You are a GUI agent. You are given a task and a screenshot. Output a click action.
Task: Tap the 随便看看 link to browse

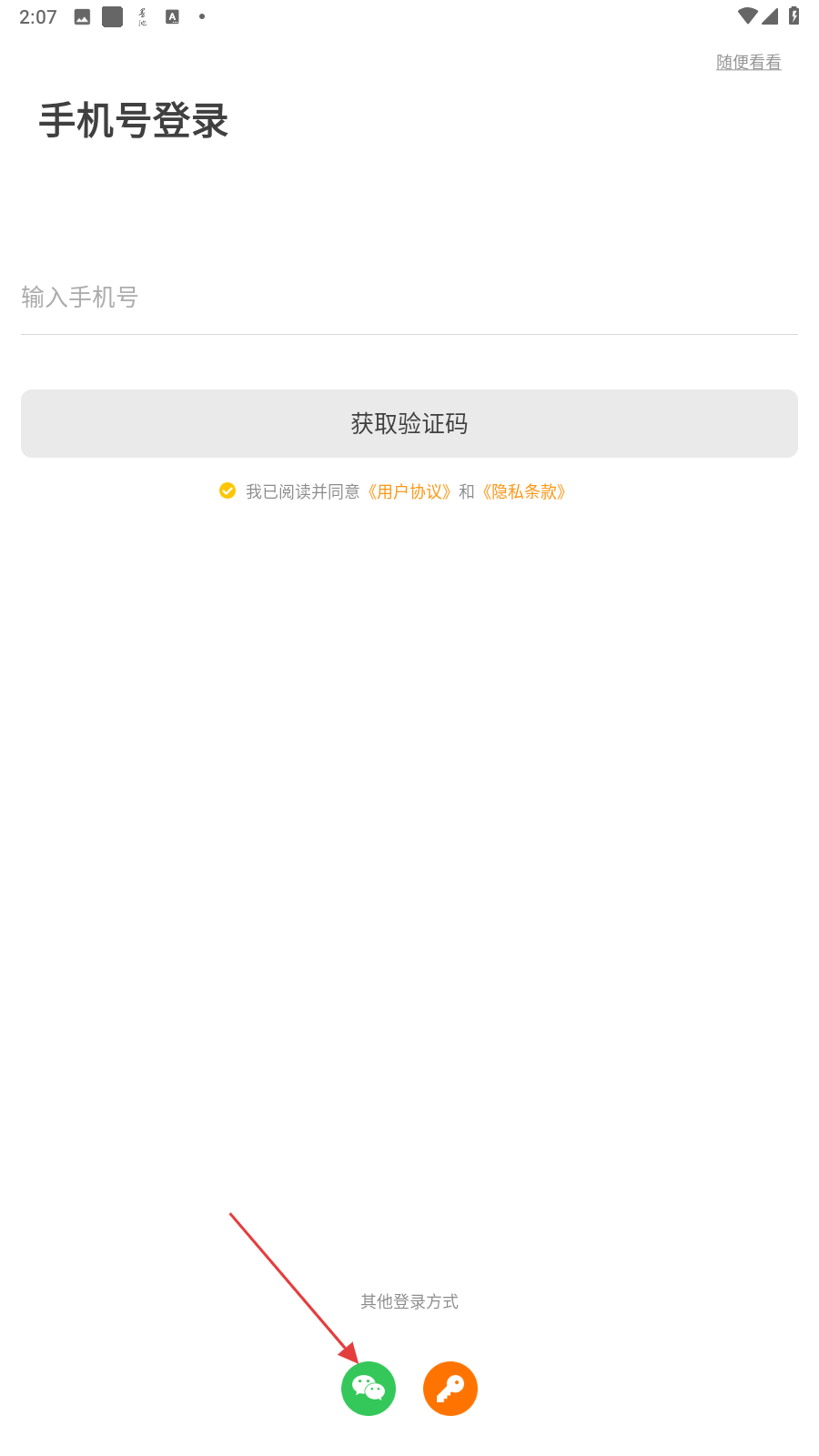click(x=748, y=62)
